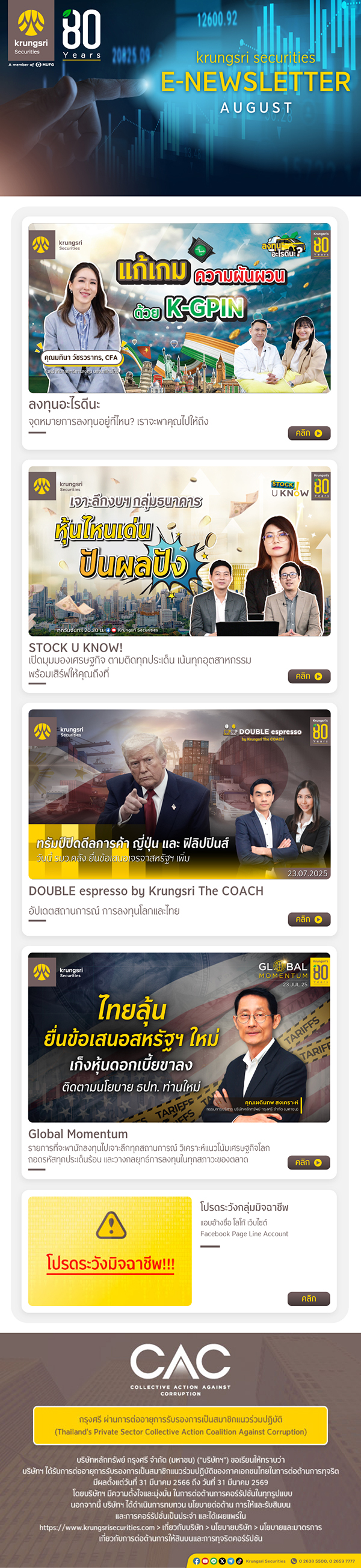This screenshot has width=361, height=1568.
Task: Tap คลิก button under DOUBLE espresso card
Action: 309,919
